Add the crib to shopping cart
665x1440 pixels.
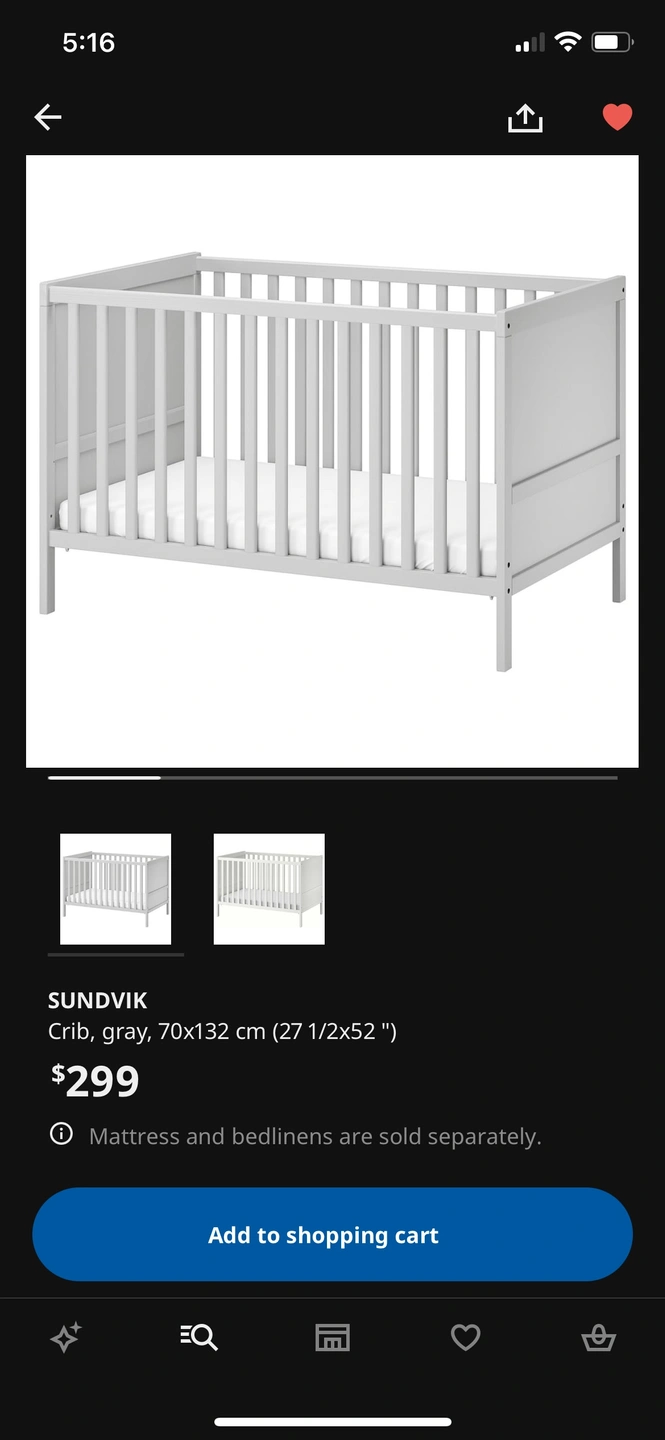point(332,1235)
